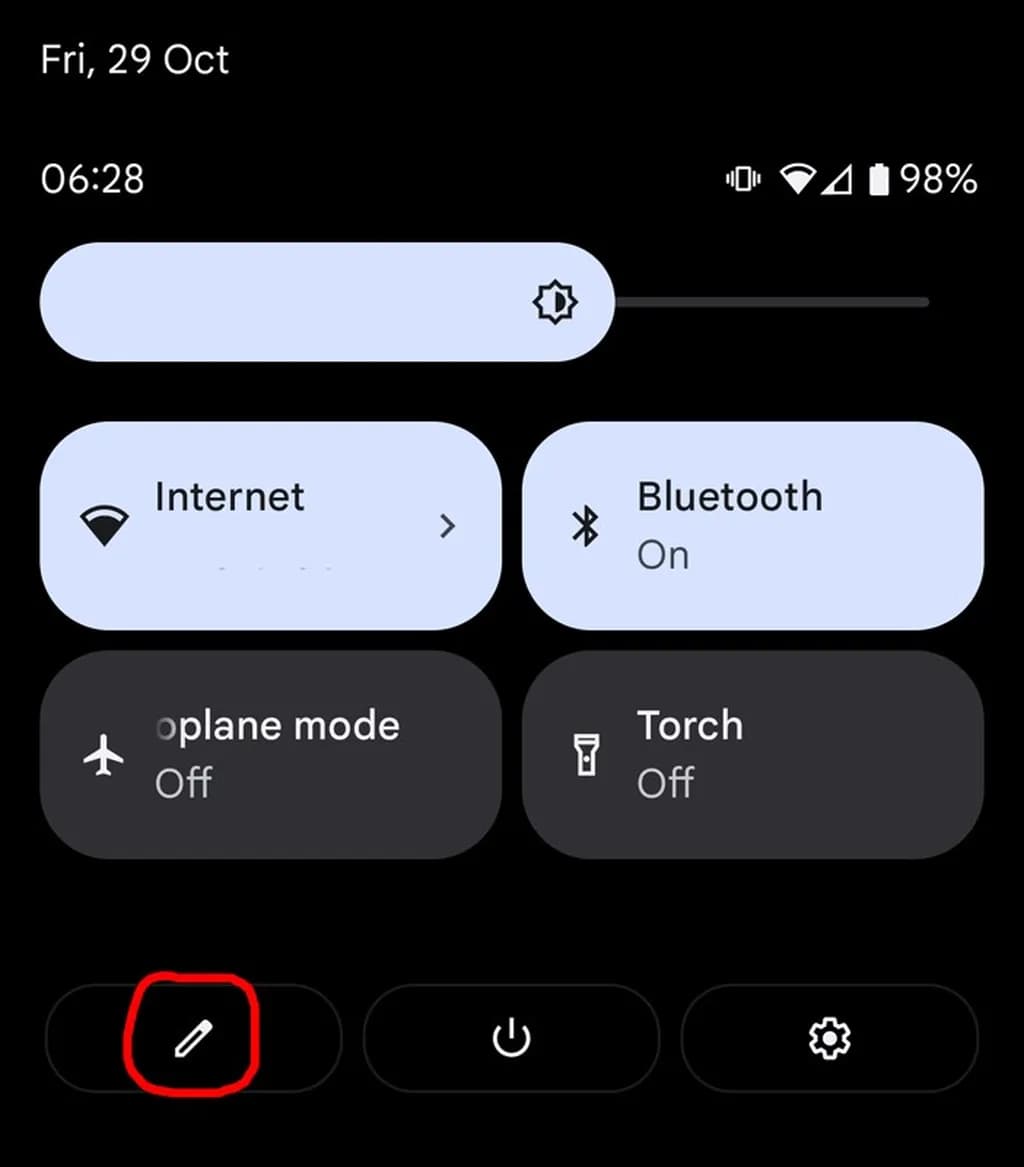Tap the cellular signal indicator in status bar
Viewport: 1024px width, 1167px height.
tap(836, 180)
